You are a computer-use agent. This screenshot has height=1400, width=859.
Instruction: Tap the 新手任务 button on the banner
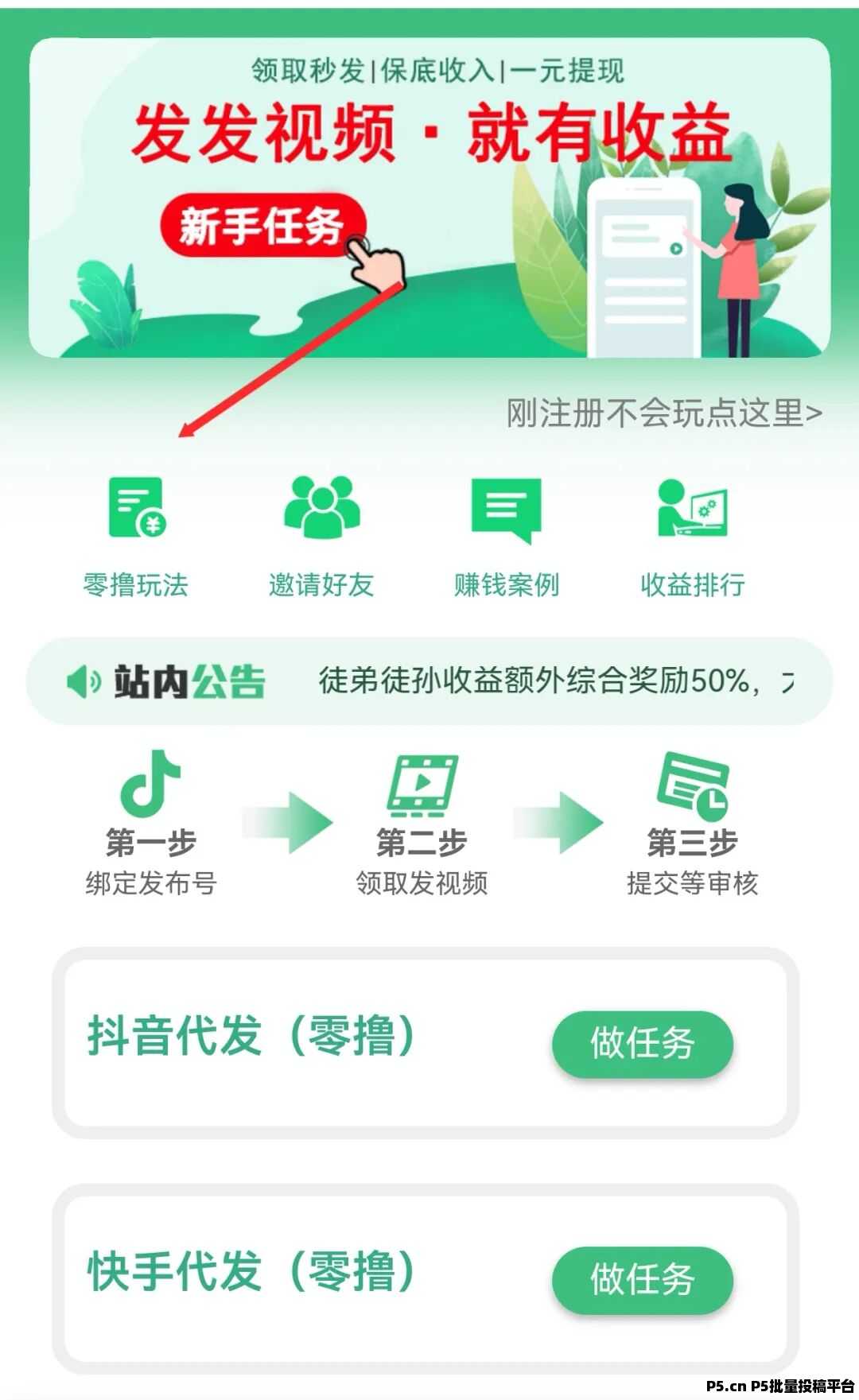click(263, 226)
